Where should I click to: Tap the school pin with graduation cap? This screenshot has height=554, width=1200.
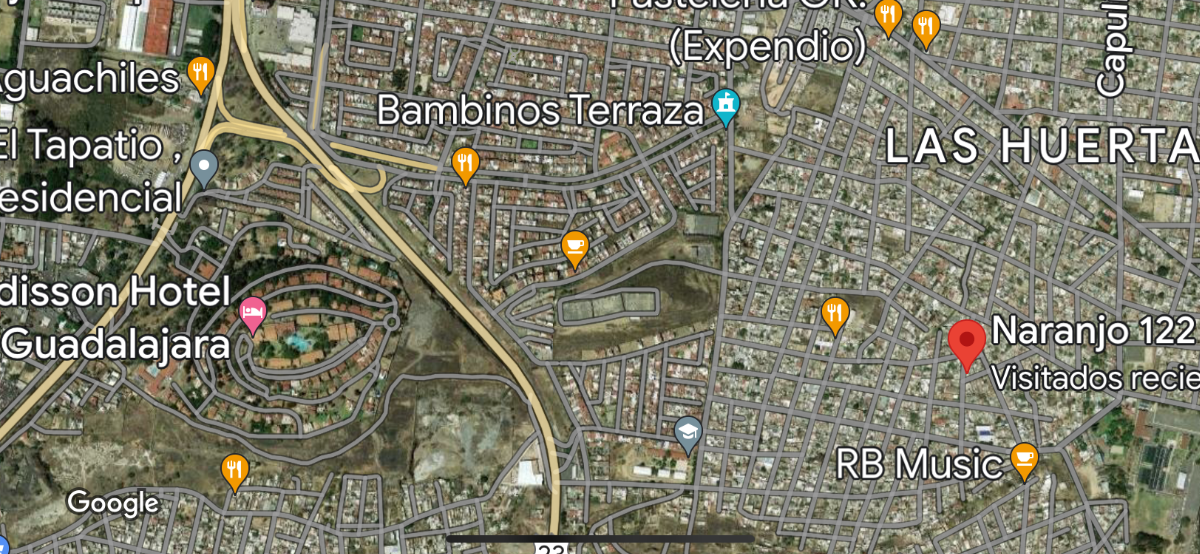pyautogui.click(x=686, y=432)
